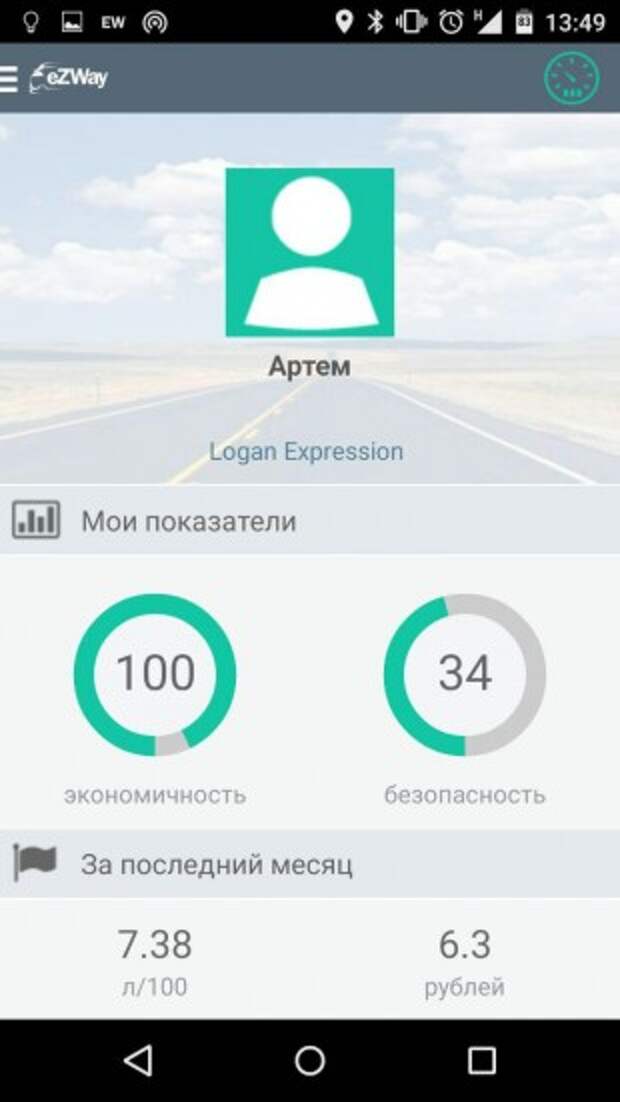Open the hamburger drawer menu

pos(10,78)
